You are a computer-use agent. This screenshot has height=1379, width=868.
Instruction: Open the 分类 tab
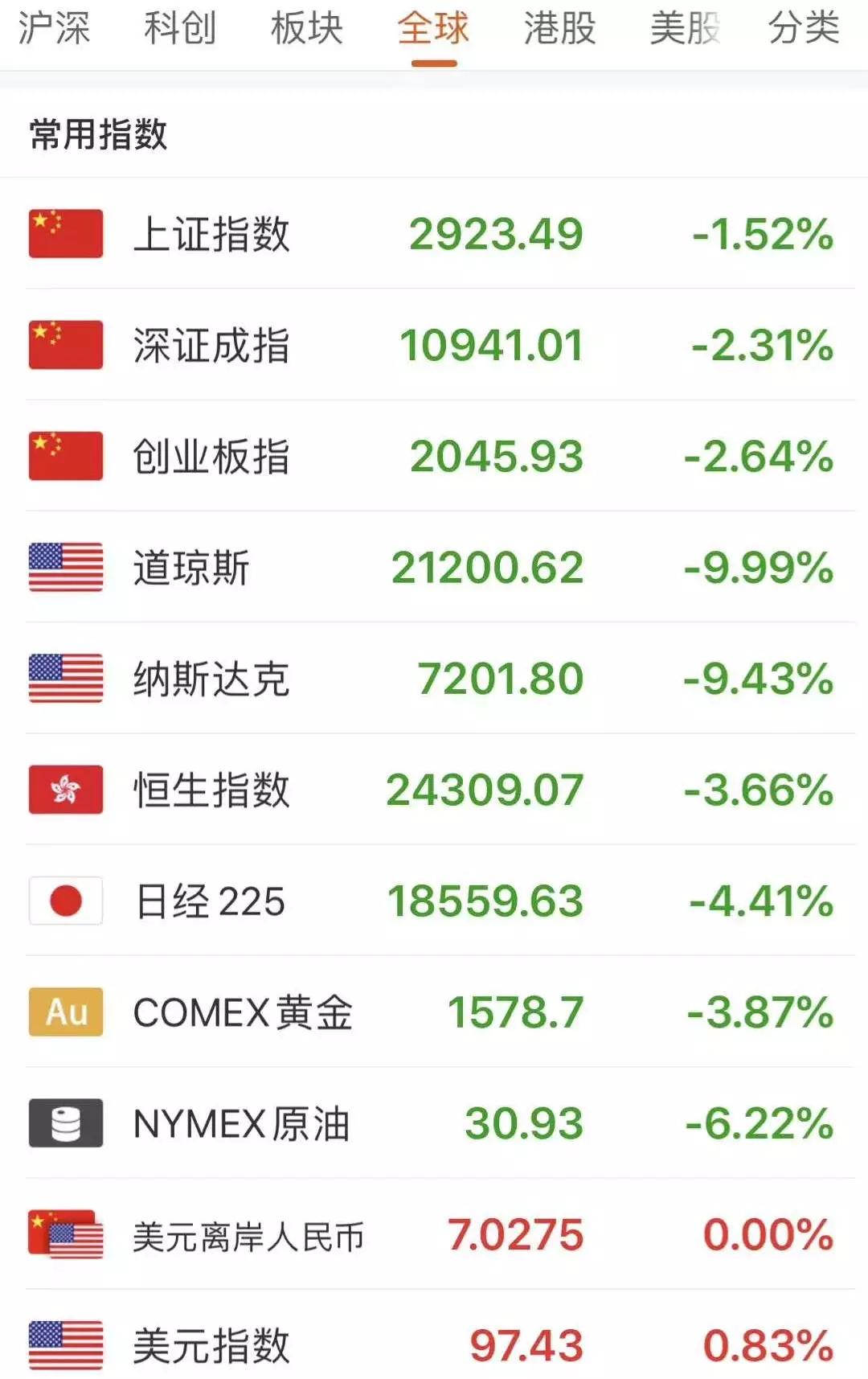804,28
